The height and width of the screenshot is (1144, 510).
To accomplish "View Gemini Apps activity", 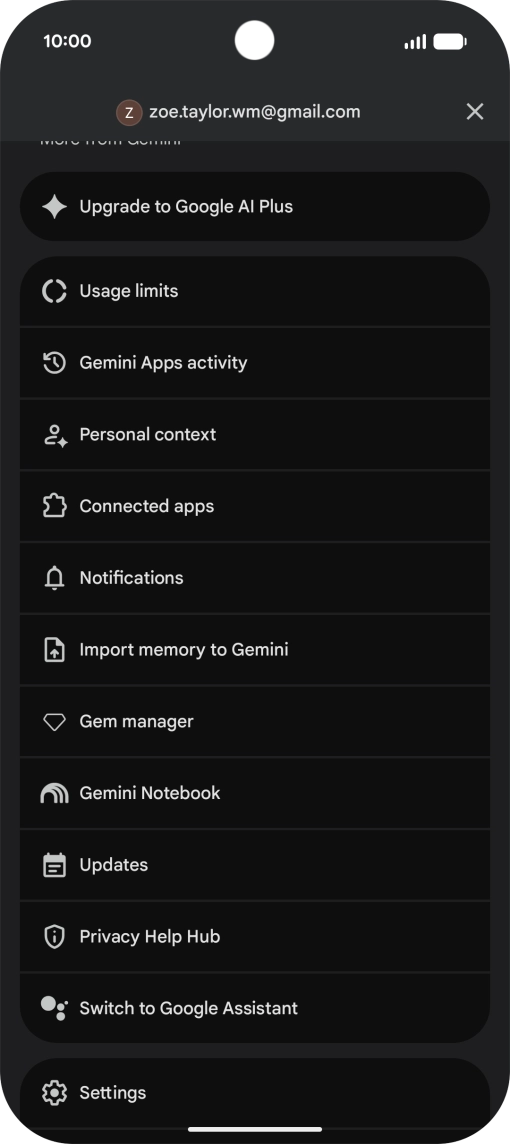I will click(255, 363).
